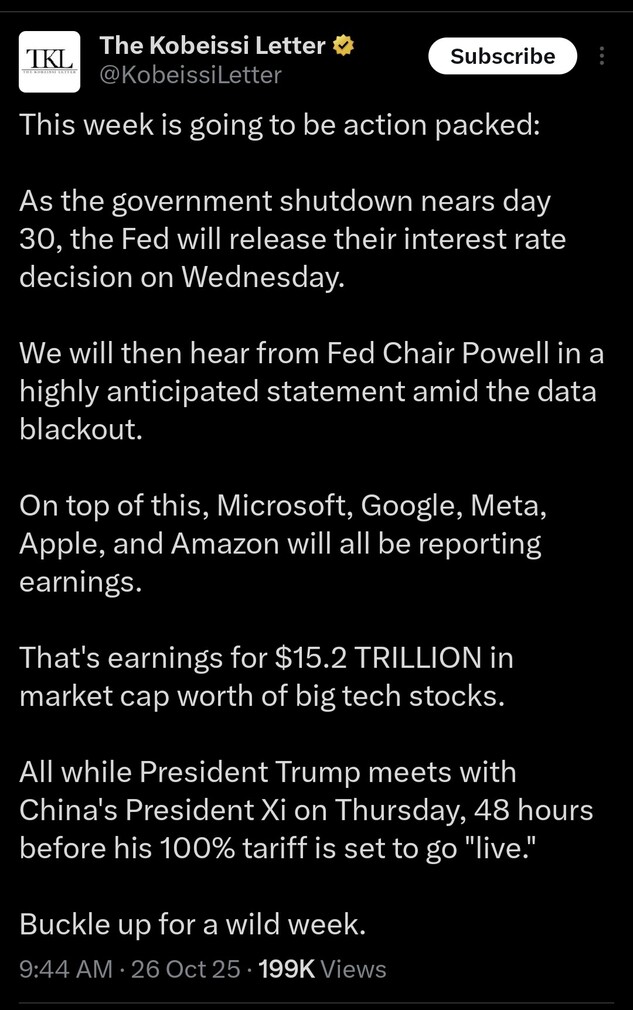Open The Kobeissi Letter profile picture
Image resolution: width=633 pixels, height=1010 pixels.
[50, 62]
